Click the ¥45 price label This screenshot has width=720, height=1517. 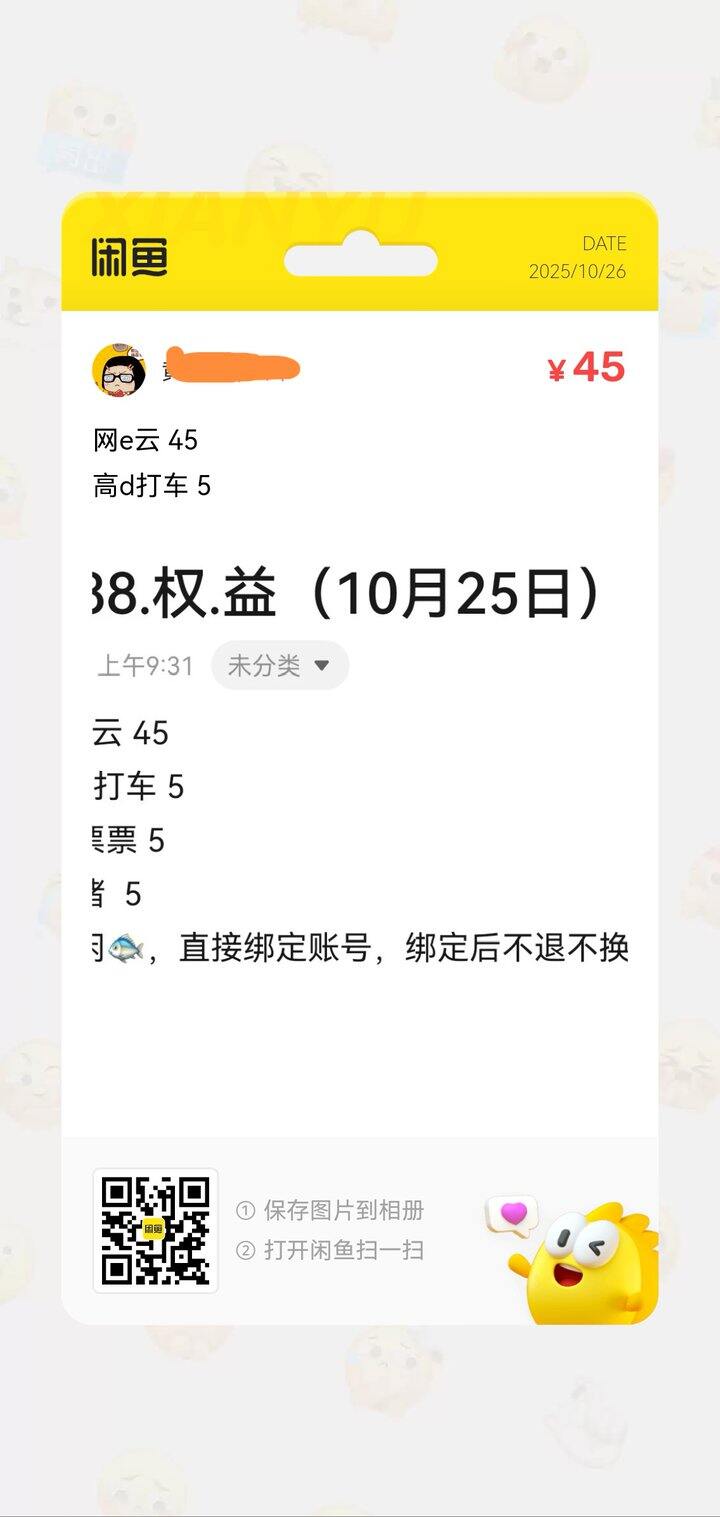pos(583,369)
